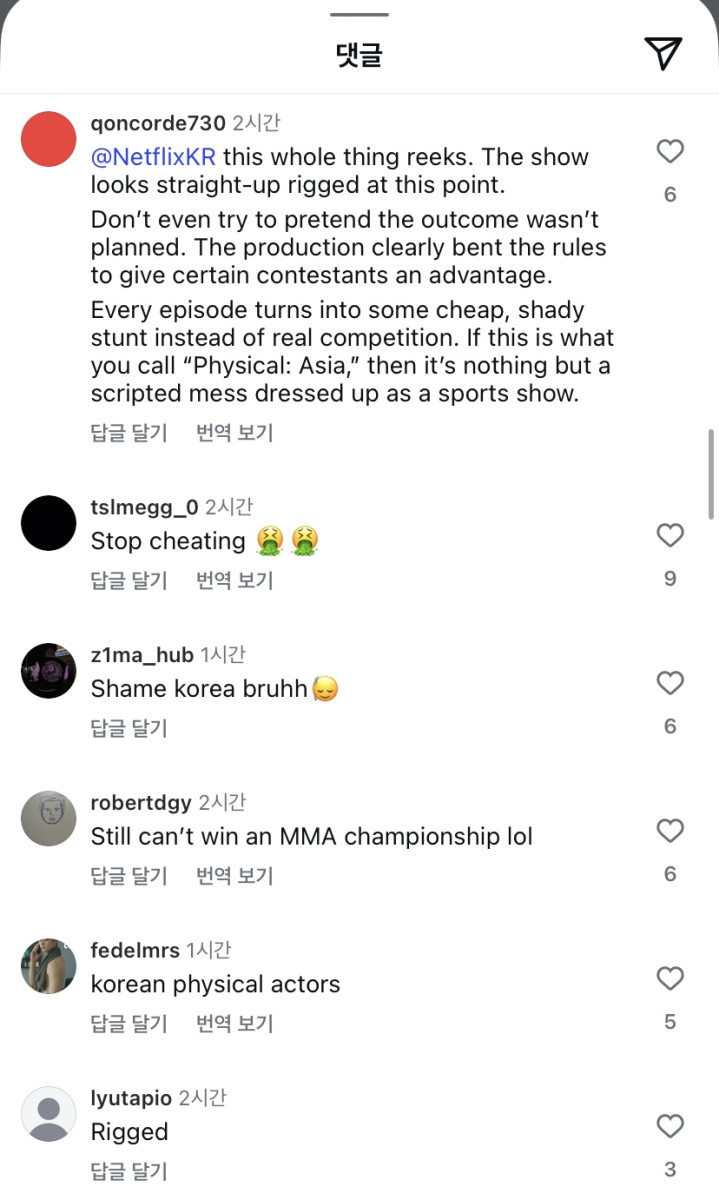
Task: Open z1ma_hub's profile avatar
Action: pyautogui.click(x=48, y=671)
